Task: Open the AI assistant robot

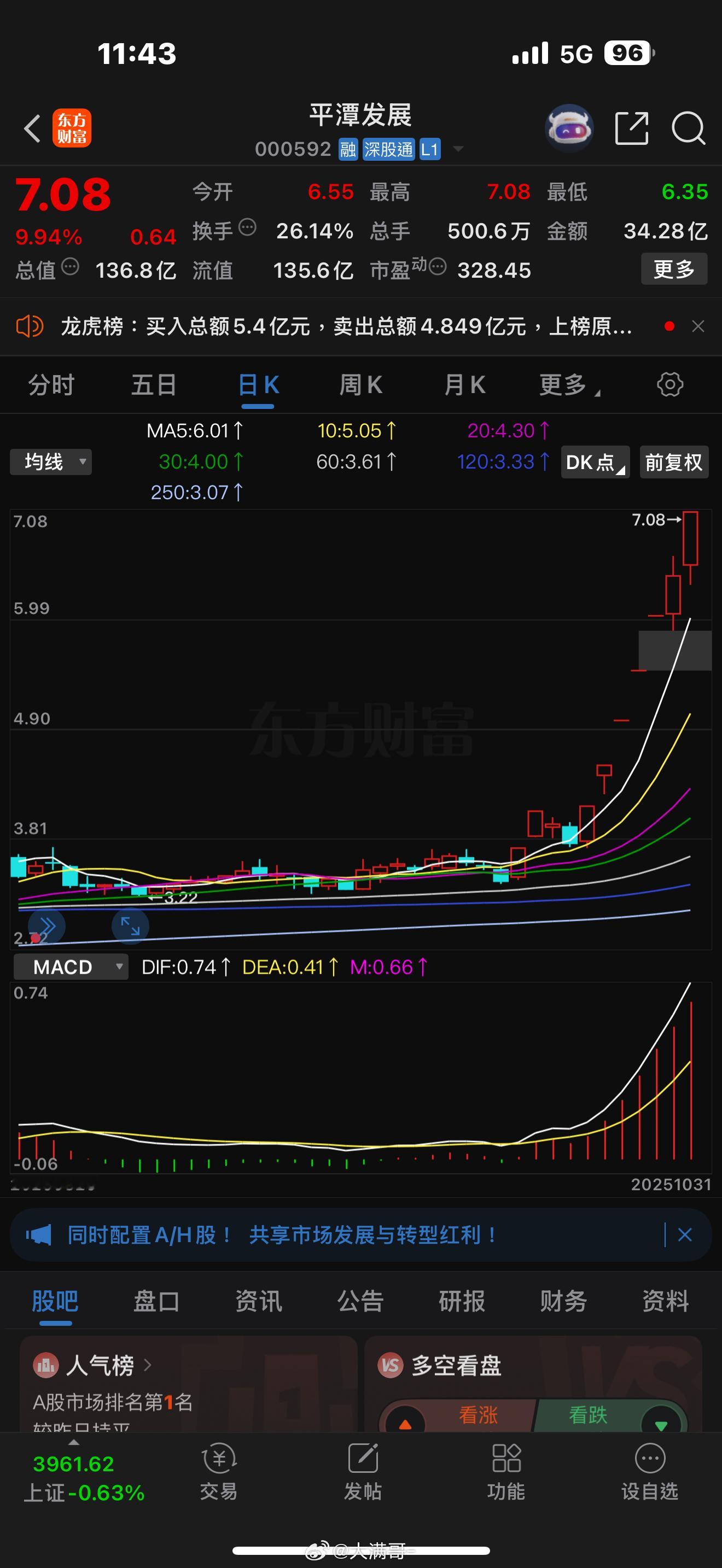Action: [x=569, y=127]
